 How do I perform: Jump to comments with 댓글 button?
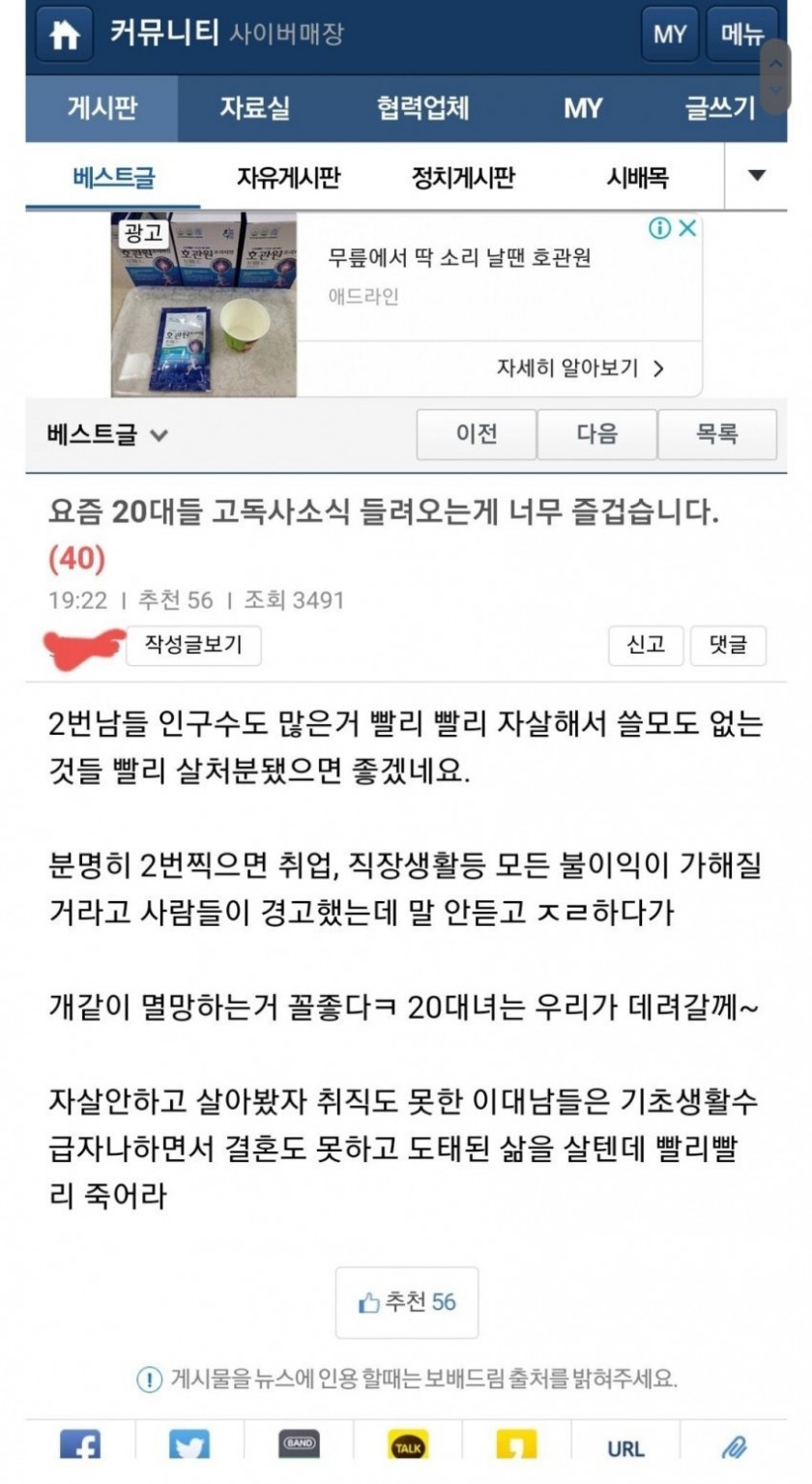pyautogui.click(x=728, y=646)
